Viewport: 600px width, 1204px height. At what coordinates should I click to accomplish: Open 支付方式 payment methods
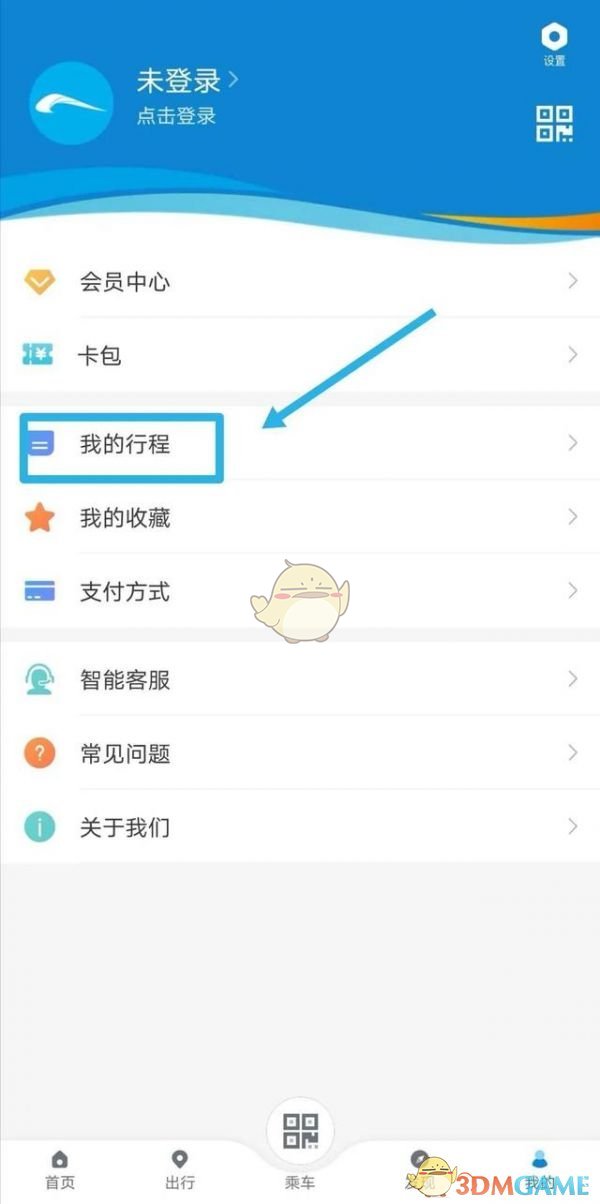[300, 592]
